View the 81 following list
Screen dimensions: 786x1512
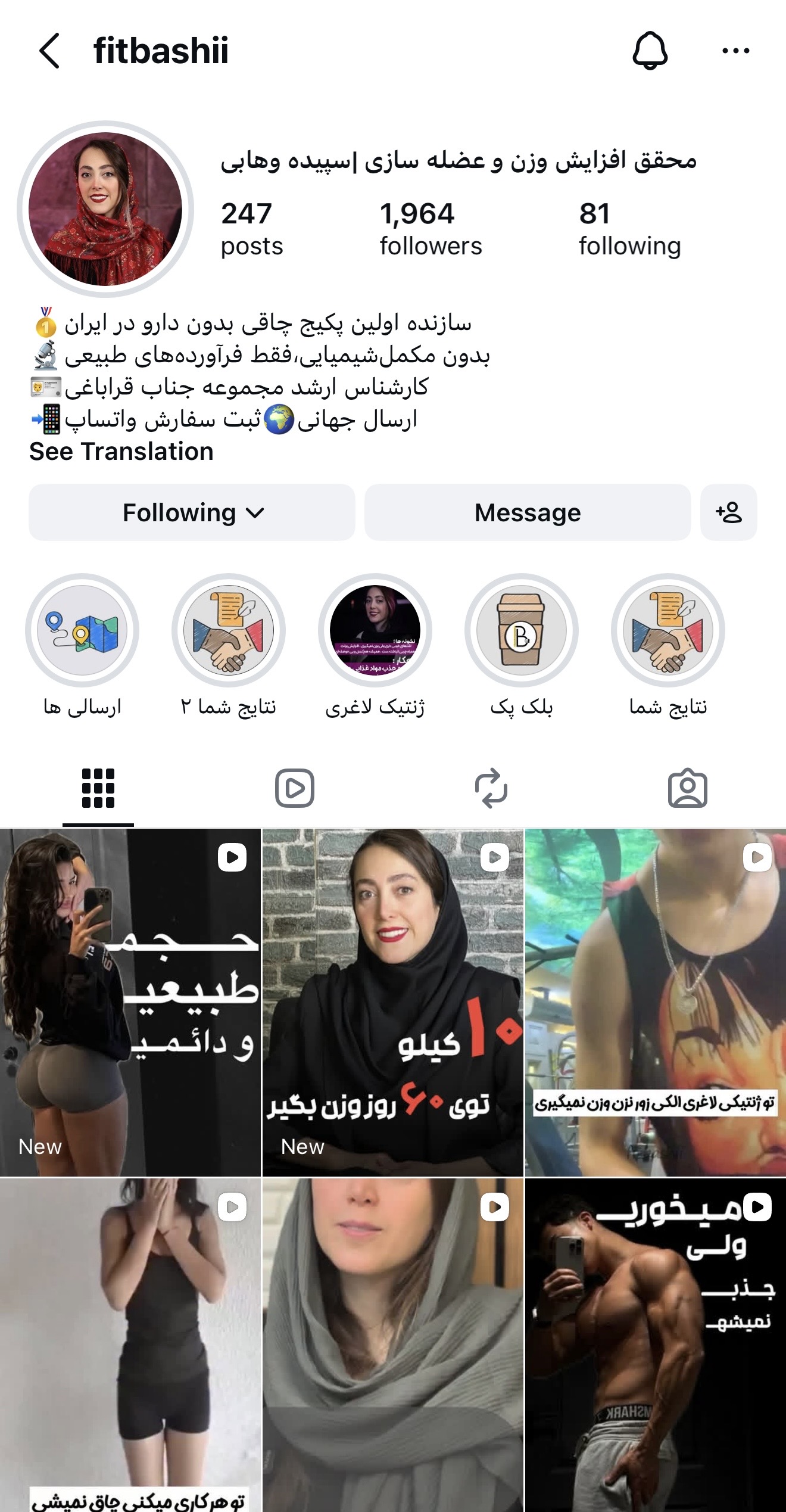(629, 229)
